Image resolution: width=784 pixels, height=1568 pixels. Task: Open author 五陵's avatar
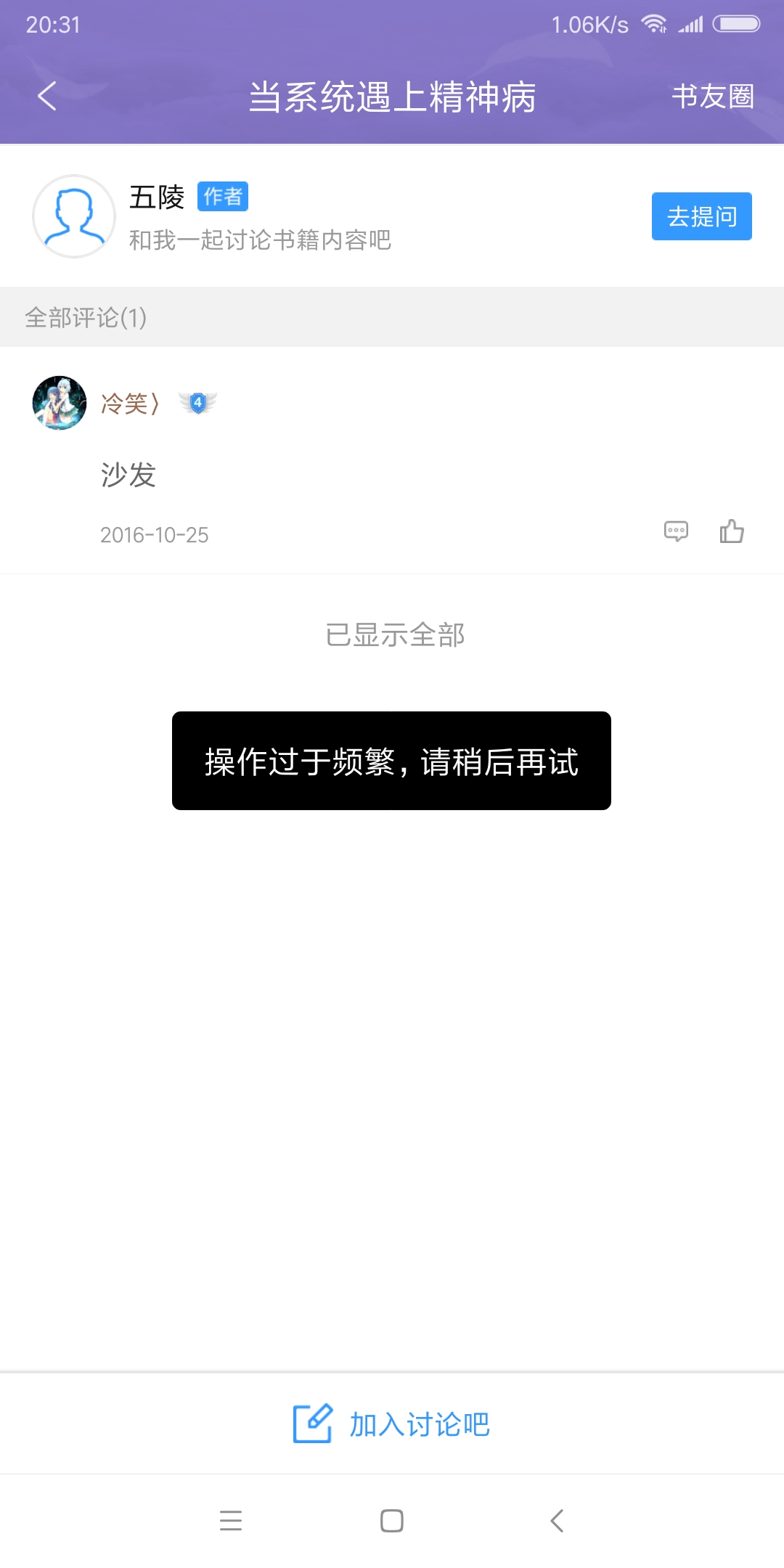click(74, 216)
